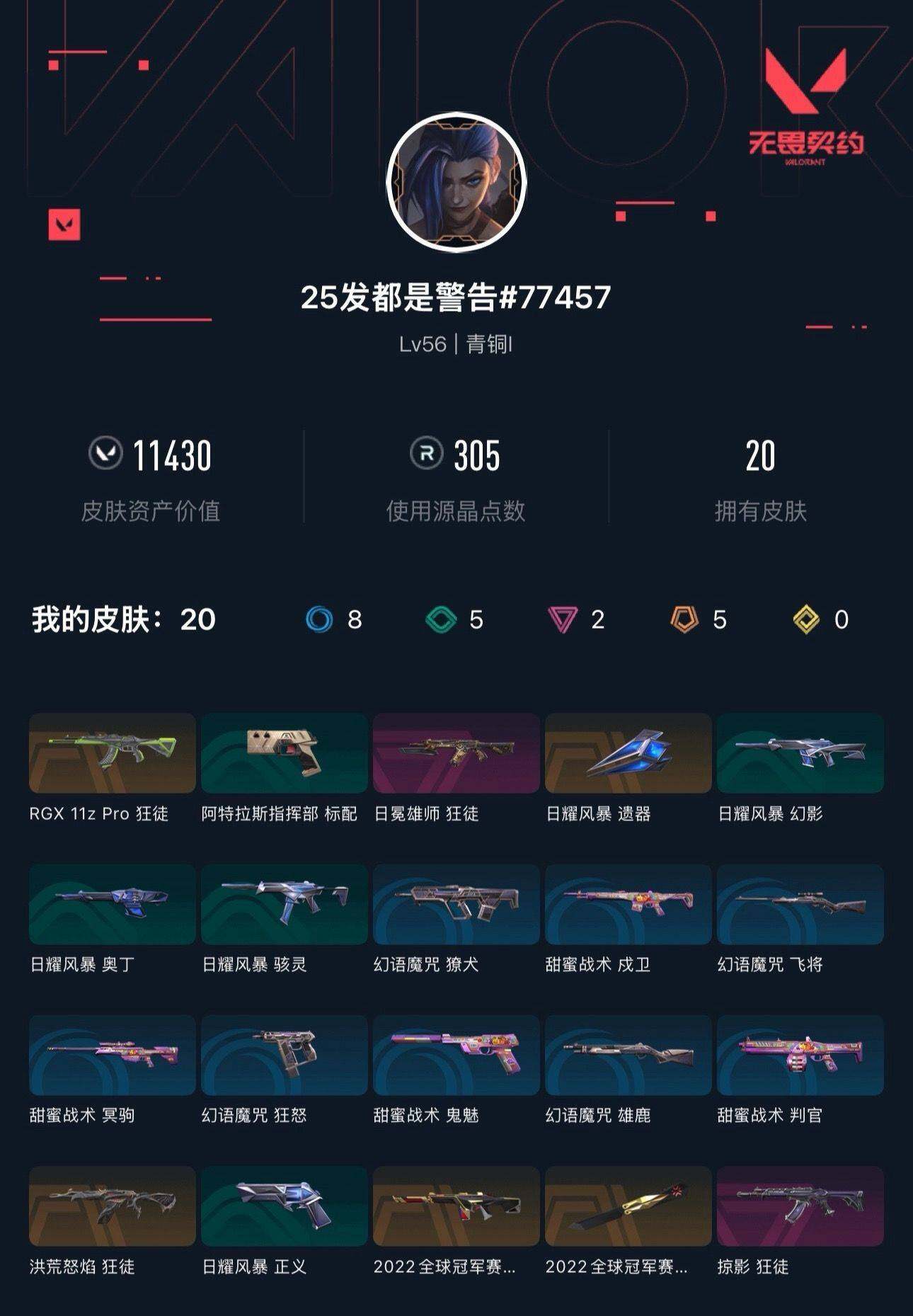Click the Lv56 青铜I rank label
913x1316 pixels.
coord(456,345)
